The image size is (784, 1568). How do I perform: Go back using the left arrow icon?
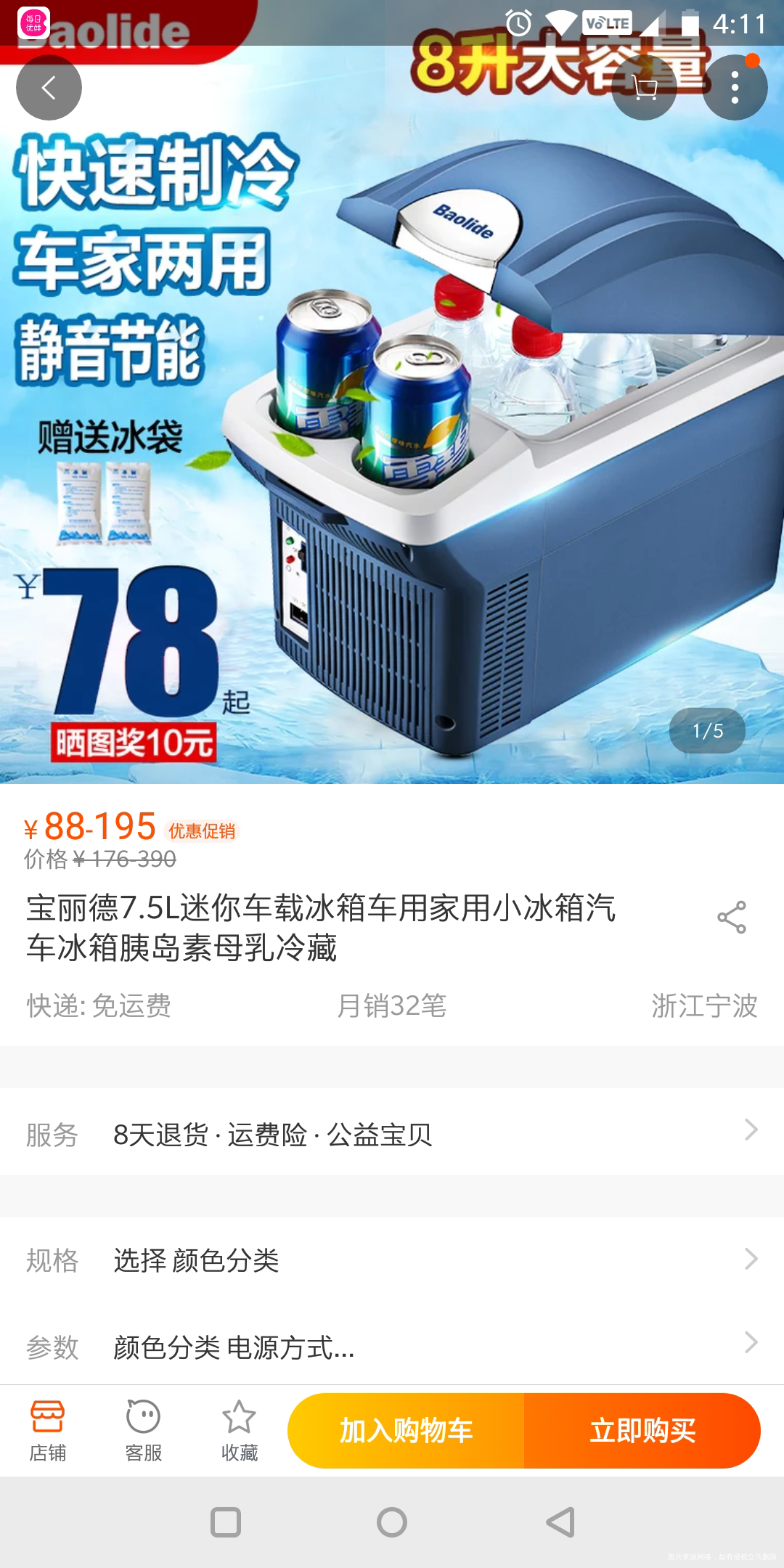tap(48, 87)
